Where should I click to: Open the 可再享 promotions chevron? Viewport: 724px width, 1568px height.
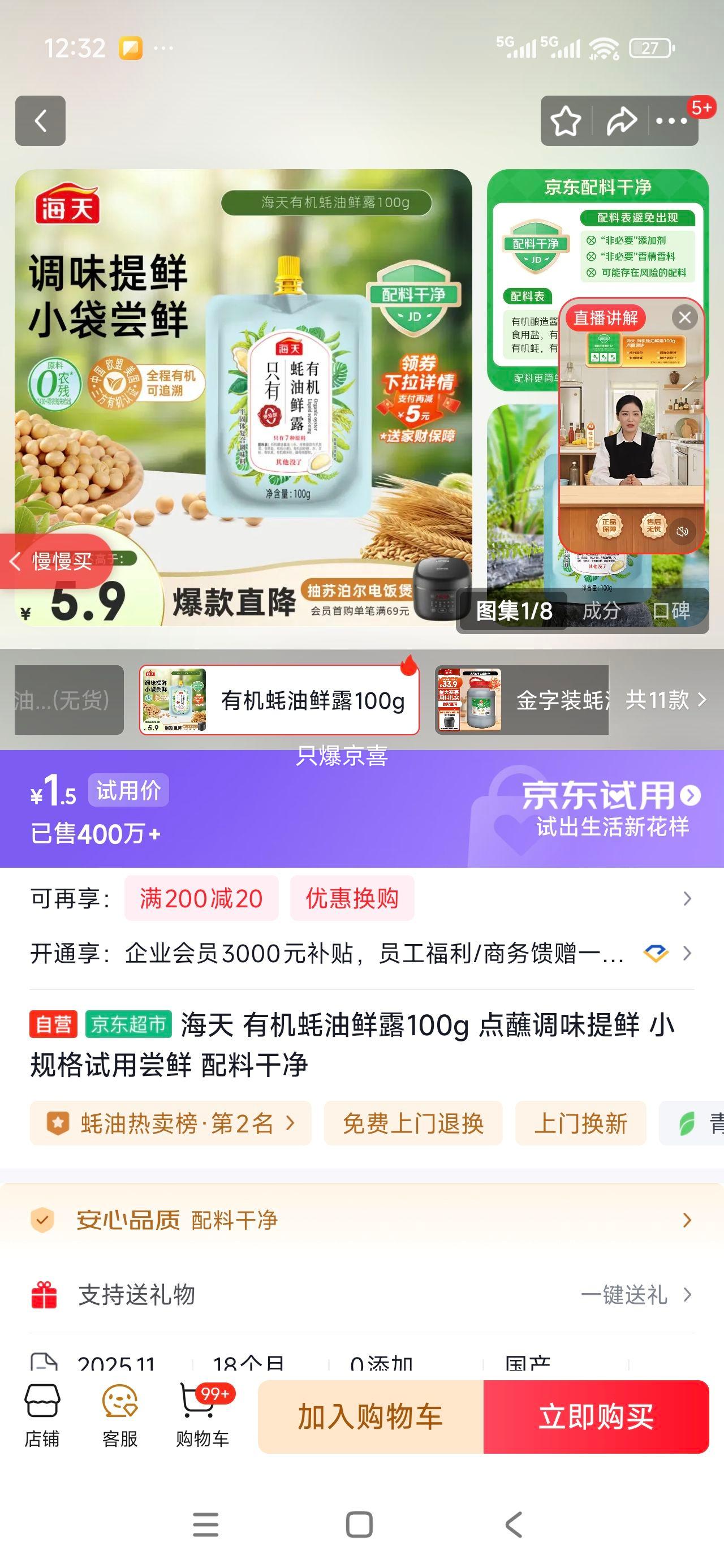(x=688, y=898)
